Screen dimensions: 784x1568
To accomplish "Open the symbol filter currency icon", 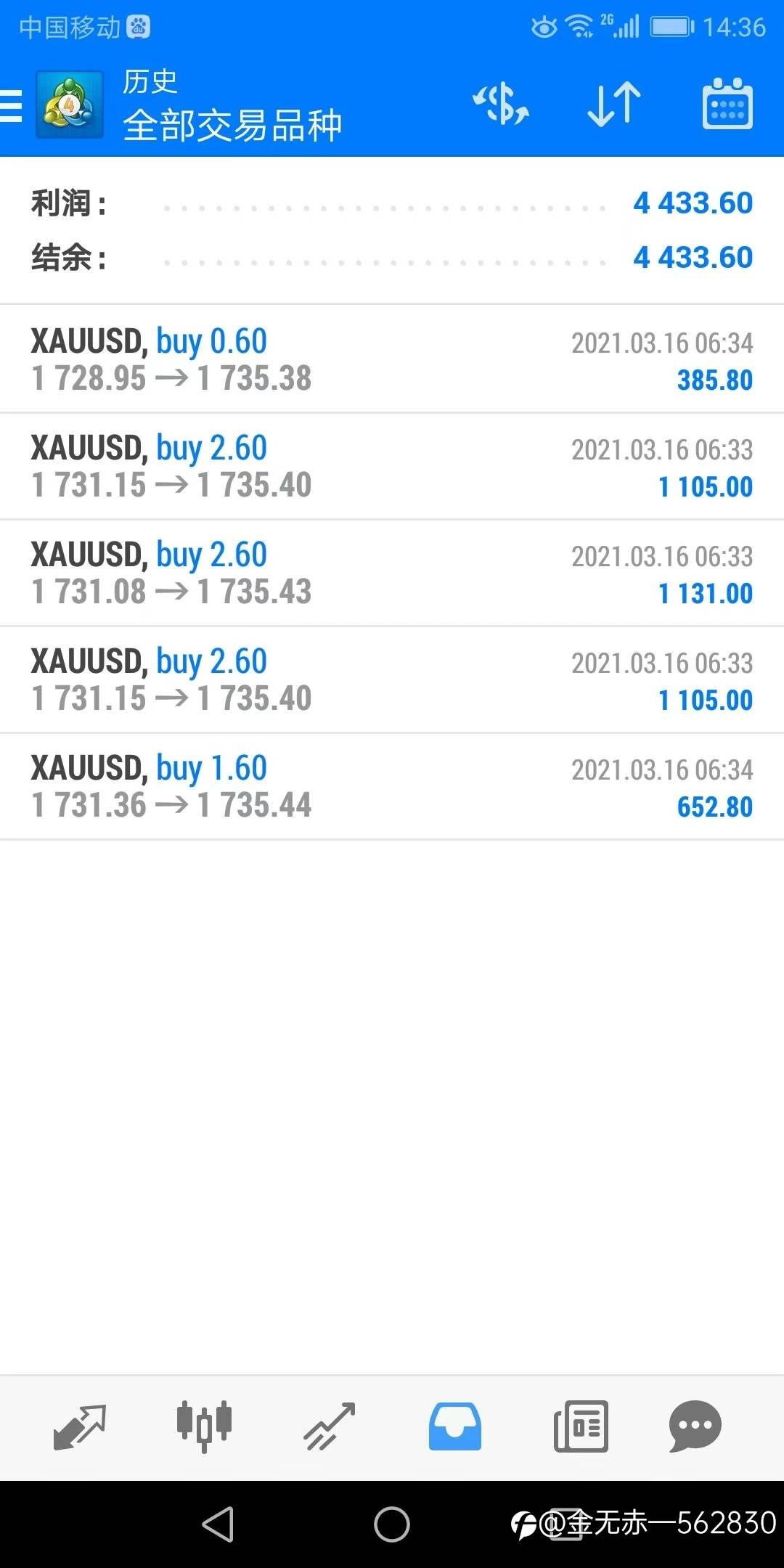I will (501, 105).
